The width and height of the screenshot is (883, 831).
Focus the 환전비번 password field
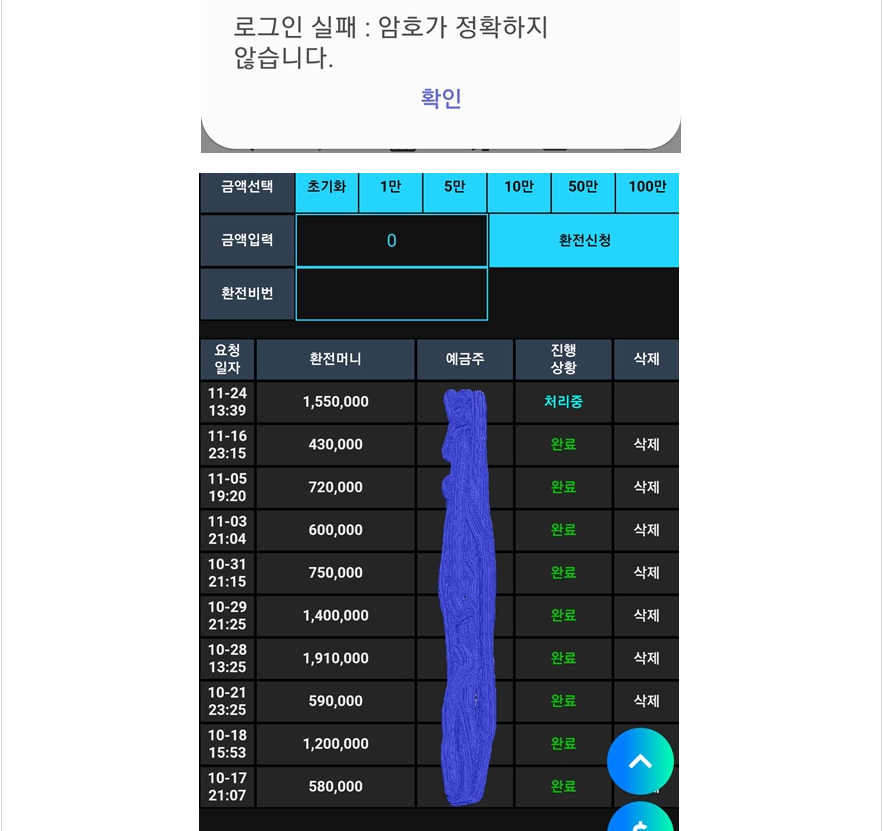(391, 294)
